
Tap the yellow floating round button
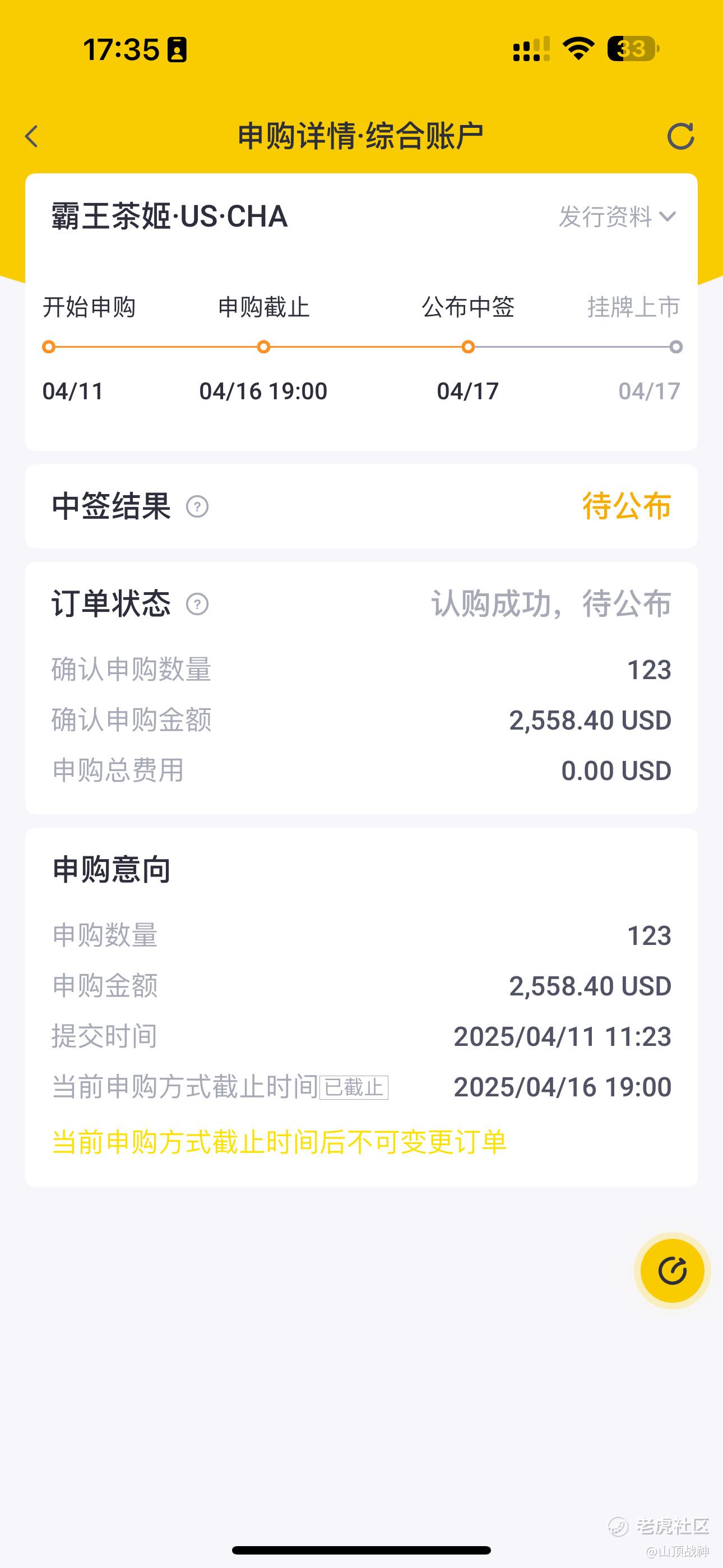coord(673,1271)
